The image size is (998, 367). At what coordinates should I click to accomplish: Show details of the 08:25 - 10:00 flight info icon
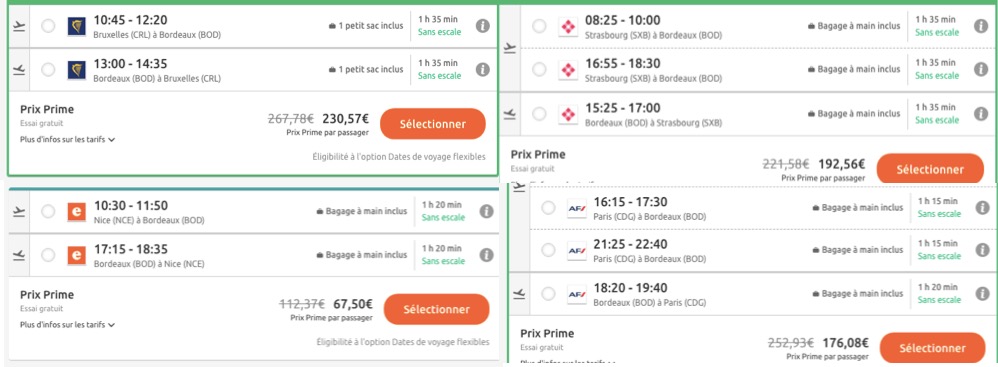981,26
